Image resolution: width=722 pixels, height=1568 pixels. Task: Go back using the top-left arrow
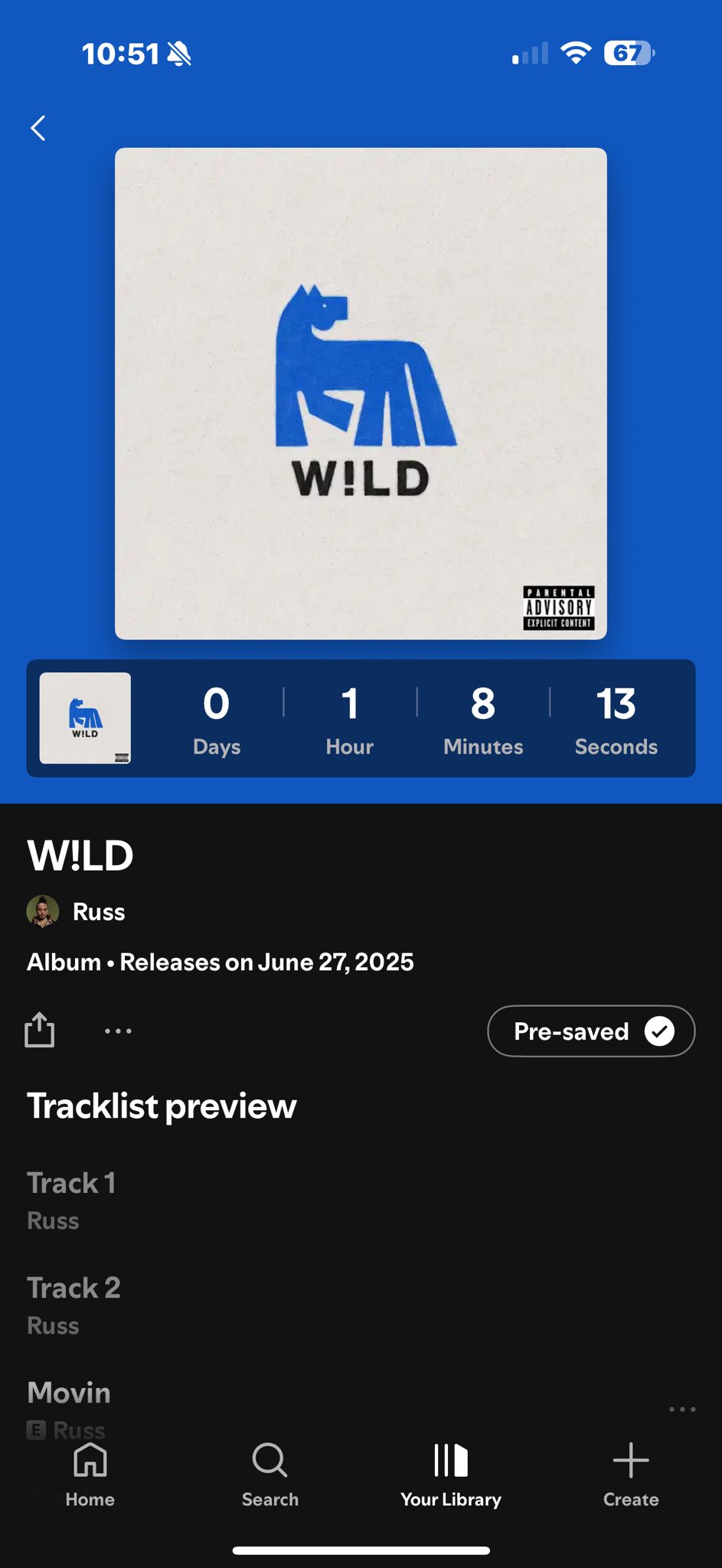pyautogui.click(x=38, y=128)
